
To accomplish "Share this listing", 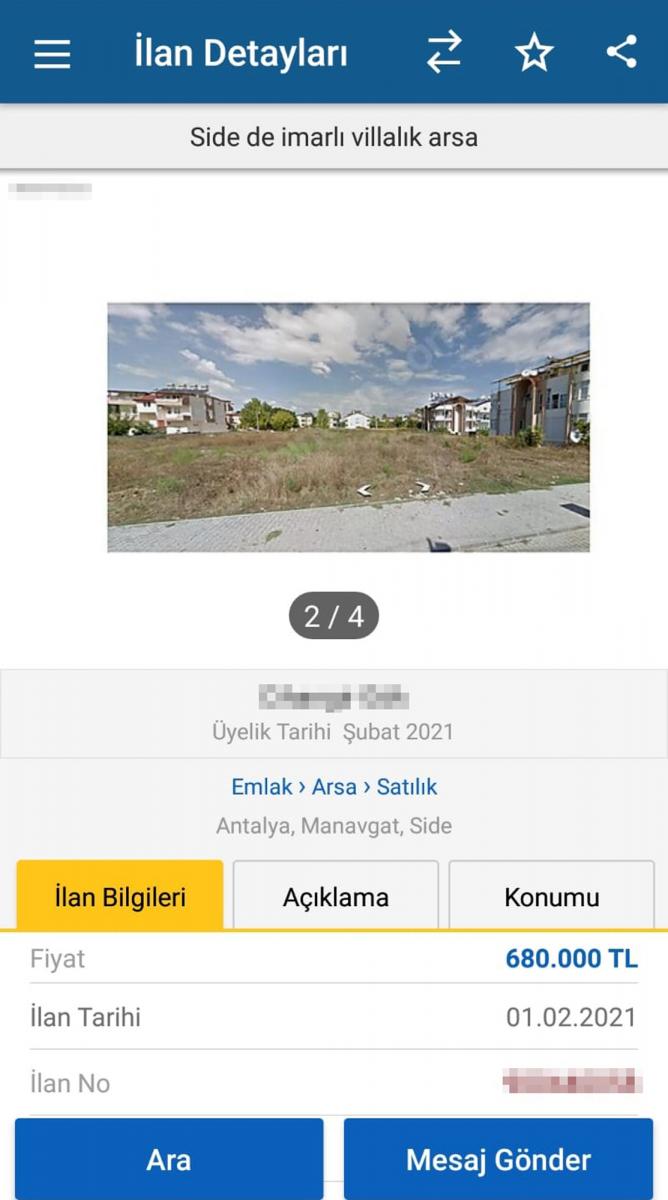I will click(621, 52).
